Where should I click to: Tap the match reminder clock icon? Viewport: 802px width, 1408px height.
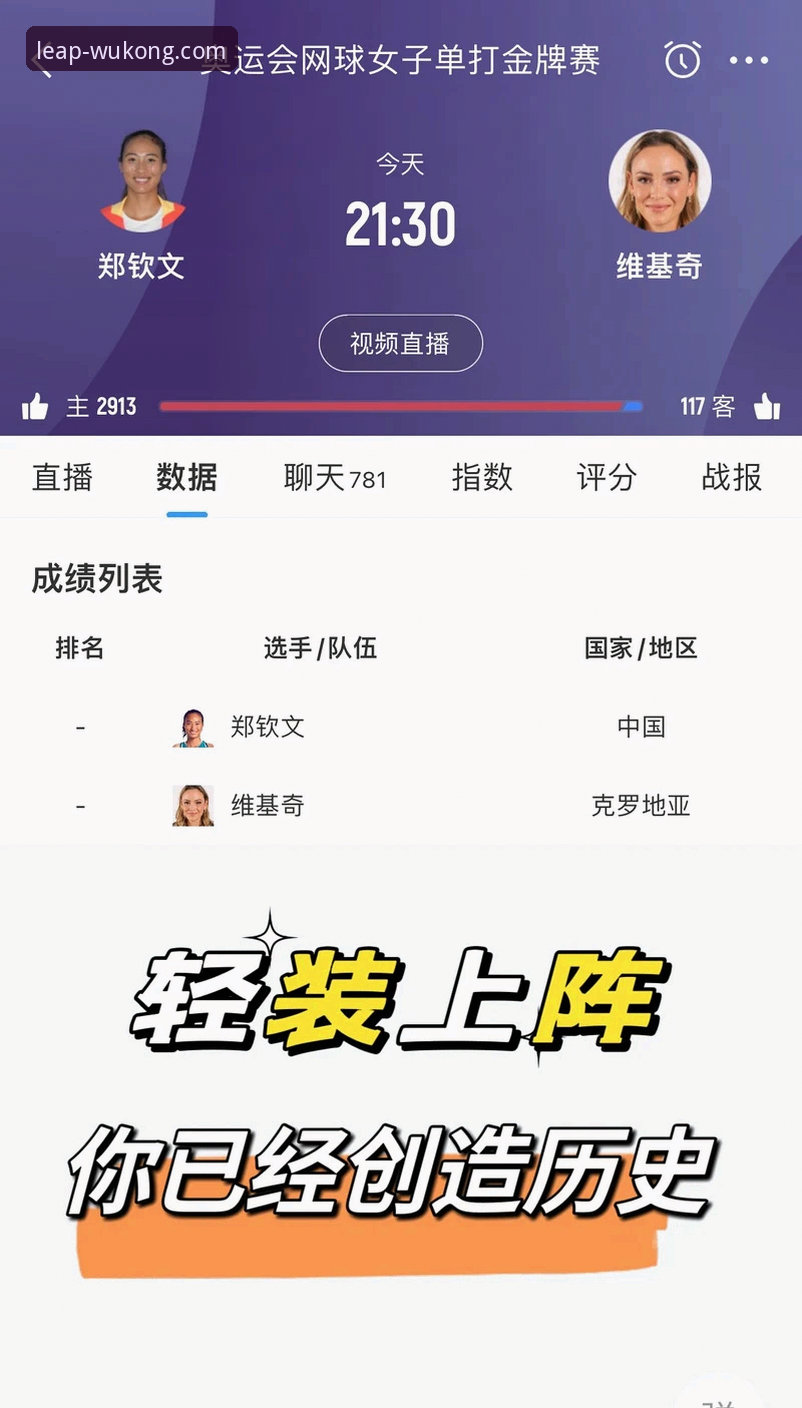[x=681, y=61]
